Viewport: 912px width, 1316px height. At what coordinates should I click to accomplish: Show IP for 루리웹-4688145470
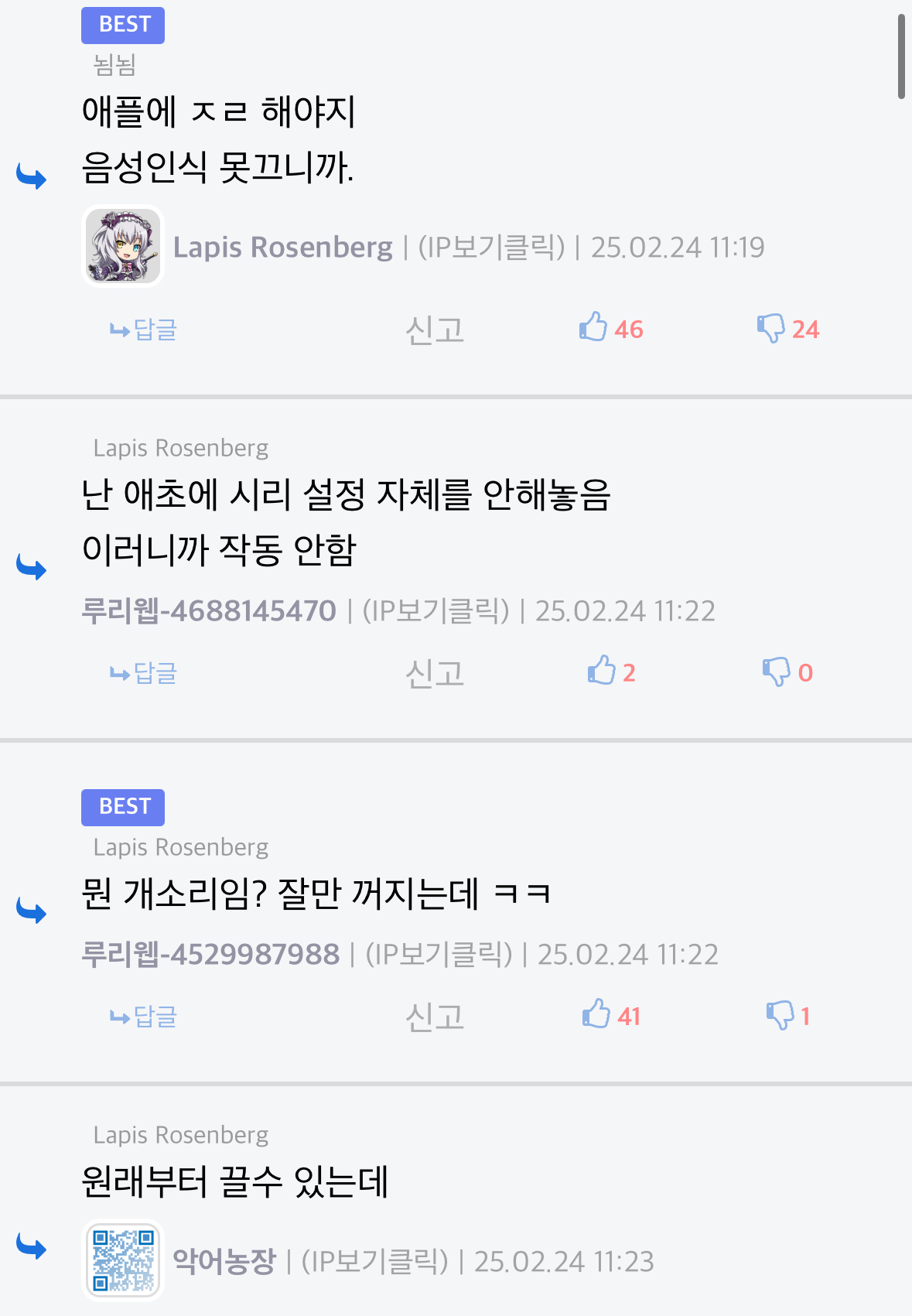pos(436,611)
